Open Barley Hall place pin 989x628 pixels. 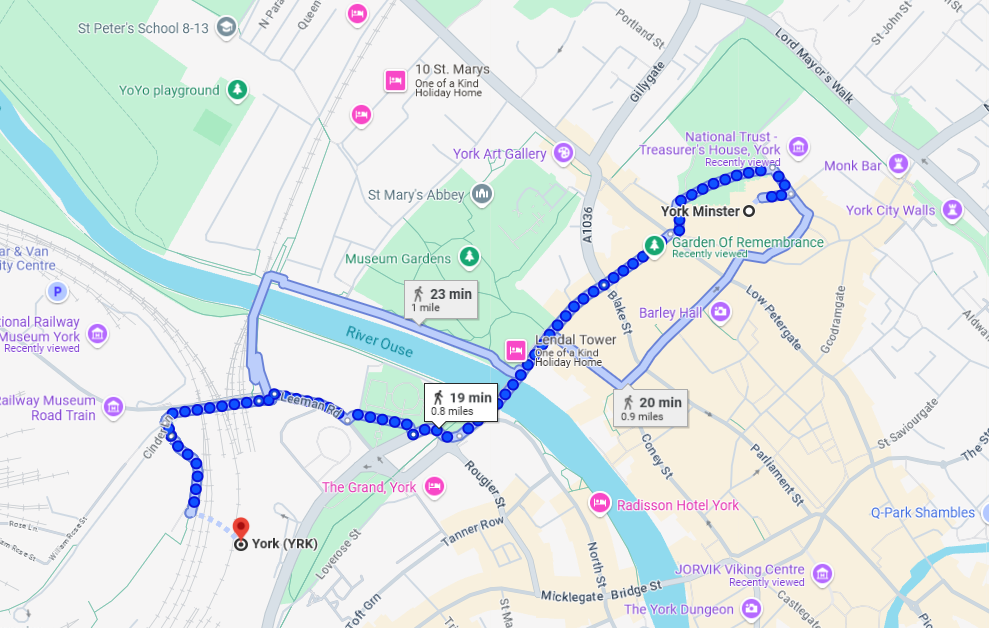(x=721, y=313)
